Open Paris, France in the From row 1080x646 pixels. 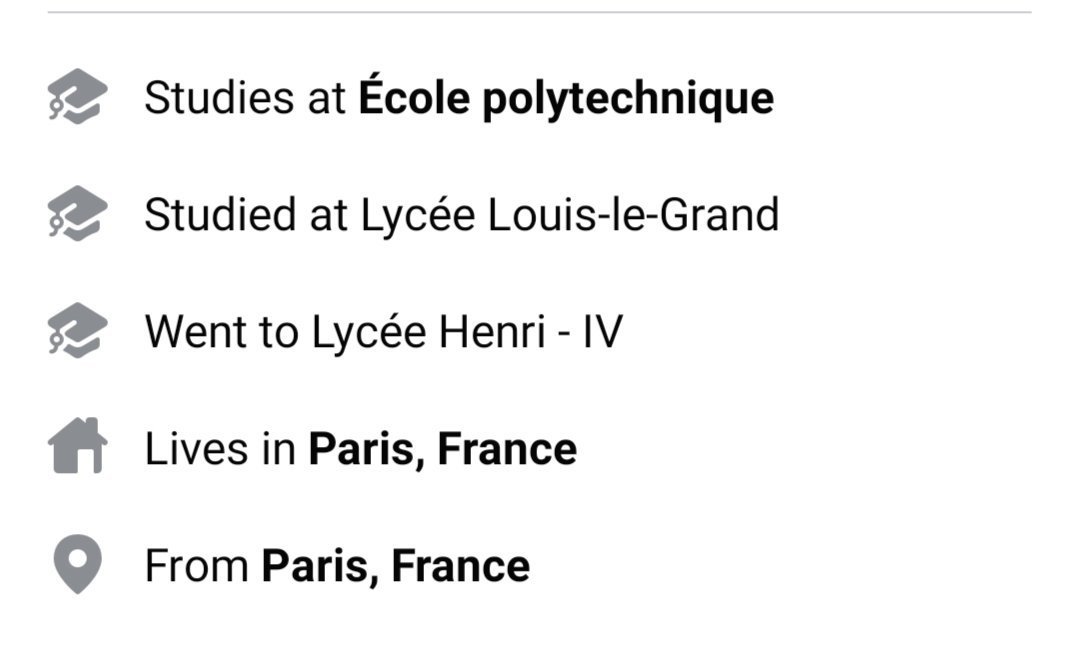pos(395,566)
